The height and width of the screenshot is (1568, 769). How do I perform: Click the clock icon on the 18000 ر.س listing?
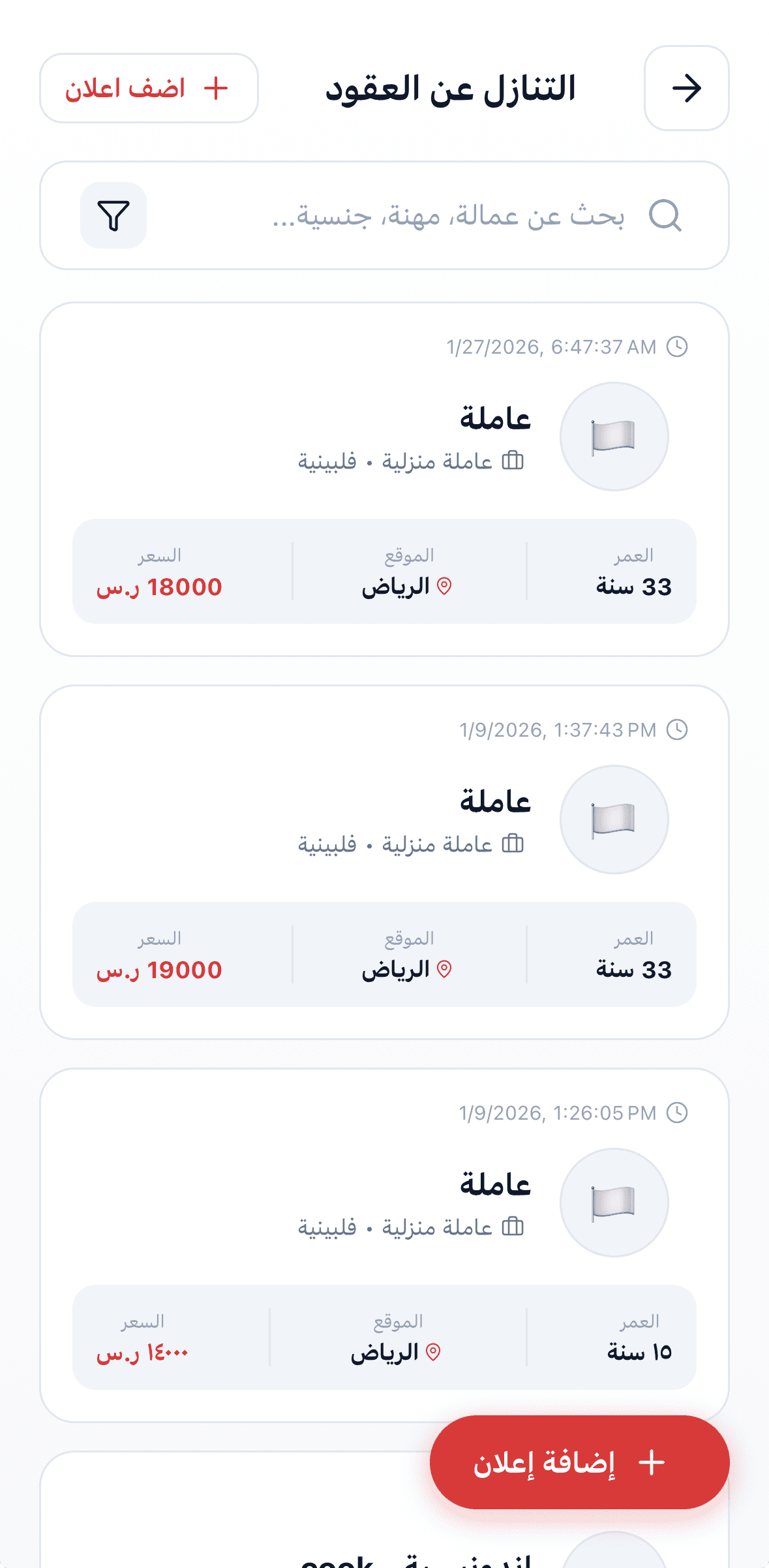(x=678, y=347)
